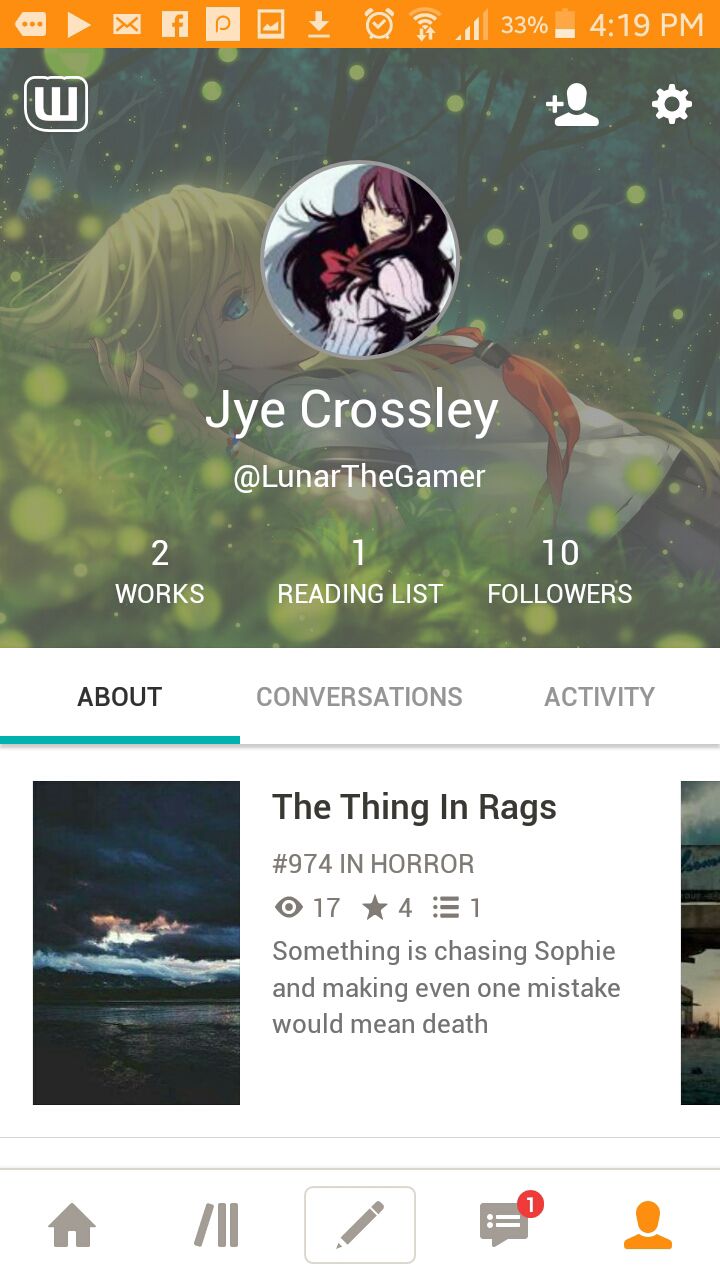
Task: View the 10 Followers list
Action: point(559,572)
